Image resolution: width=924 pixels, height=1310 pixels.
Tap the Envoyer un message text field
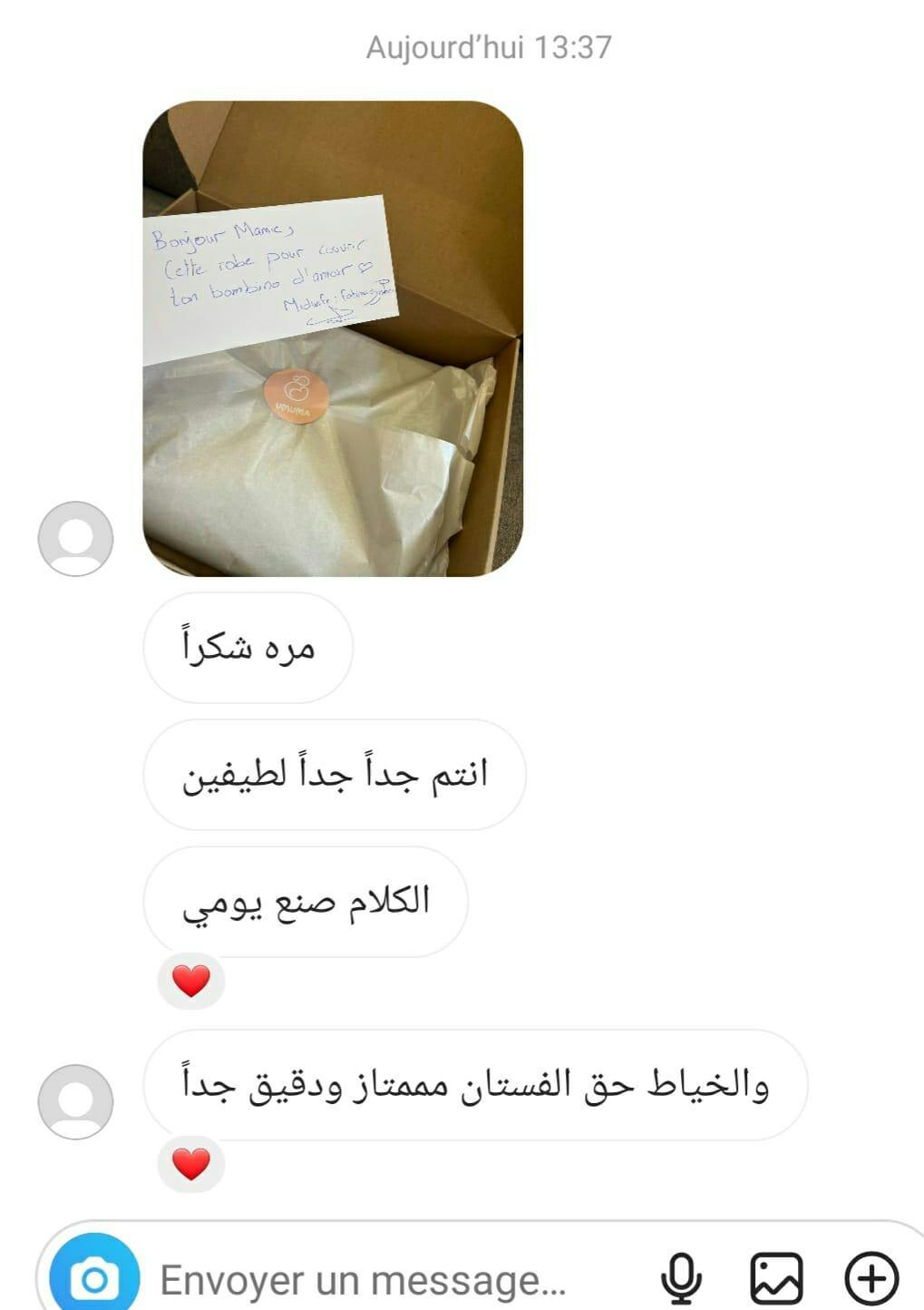tap(363, 1280)
